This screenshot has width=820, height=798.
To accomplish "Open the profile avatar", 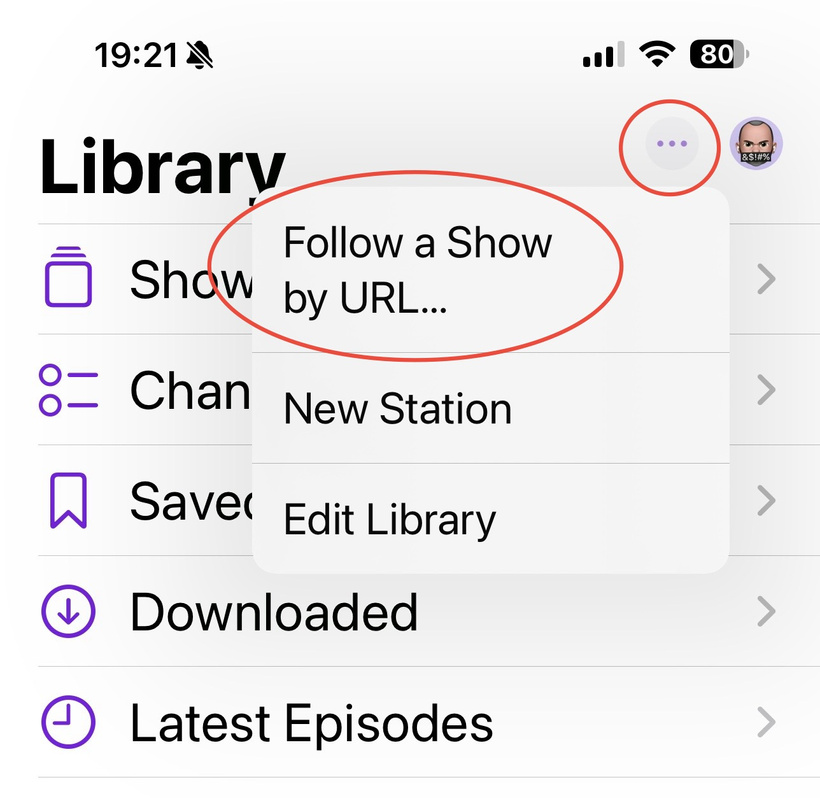I will click(x=756, y=144).
